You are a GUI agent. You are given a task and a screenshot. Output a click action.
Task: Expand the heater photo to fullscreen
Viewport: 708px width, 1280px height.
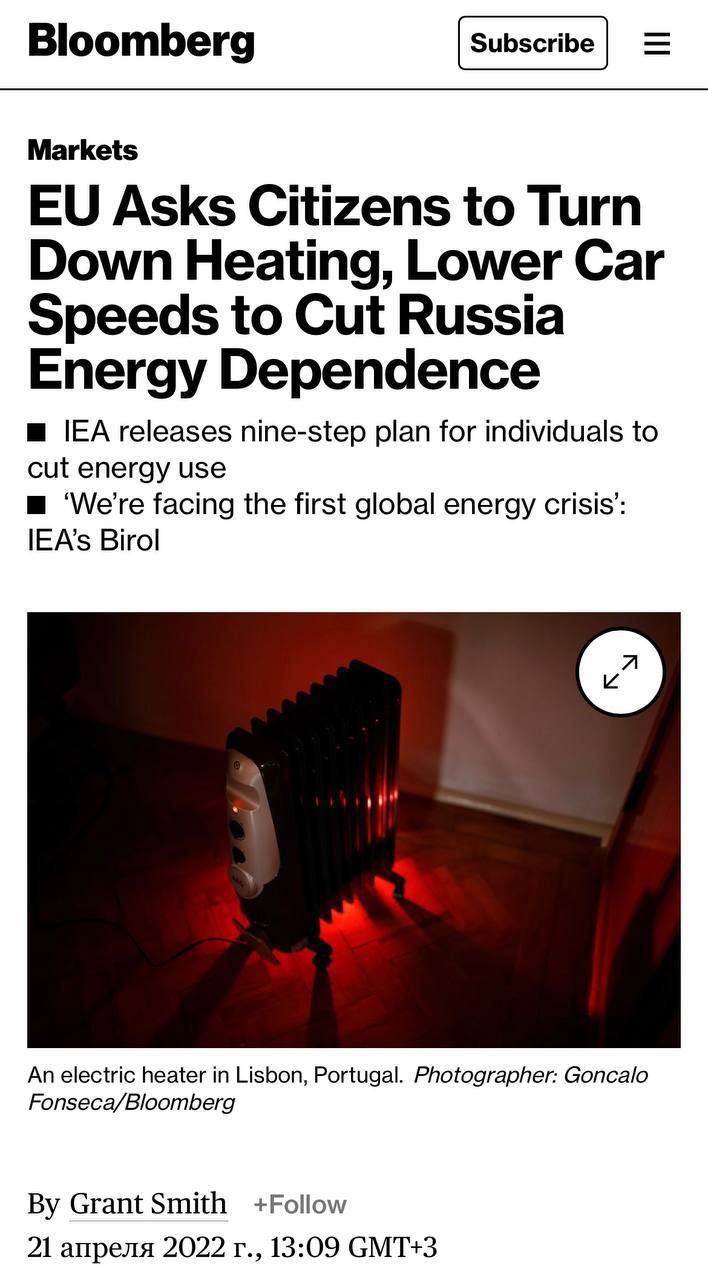point(620,672)
